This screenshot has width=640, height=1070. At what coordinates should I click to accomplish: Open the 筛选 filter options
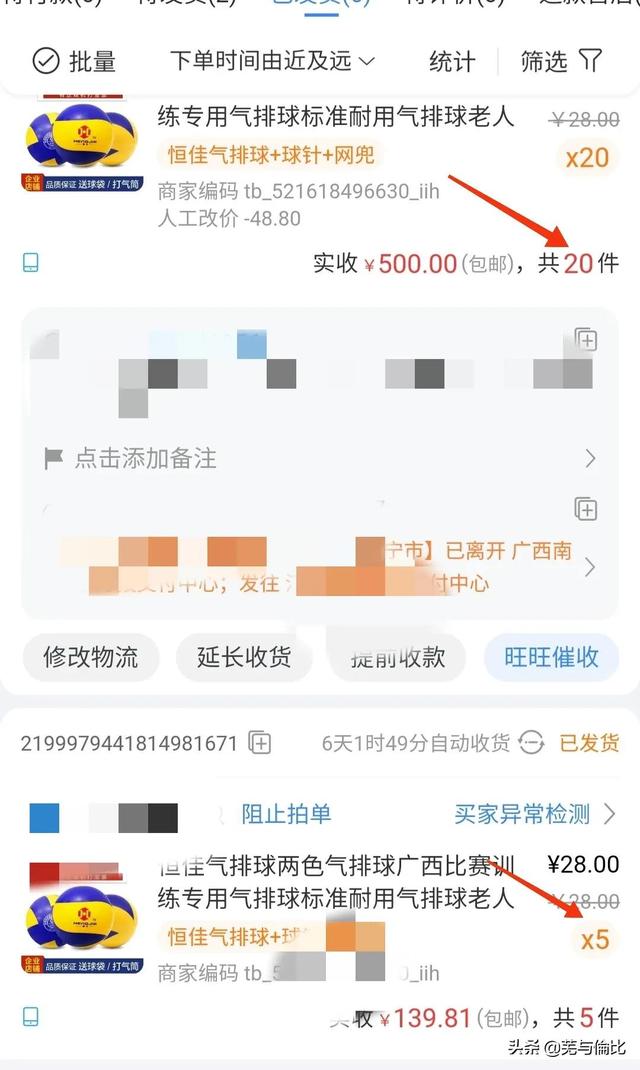(561, 61)
